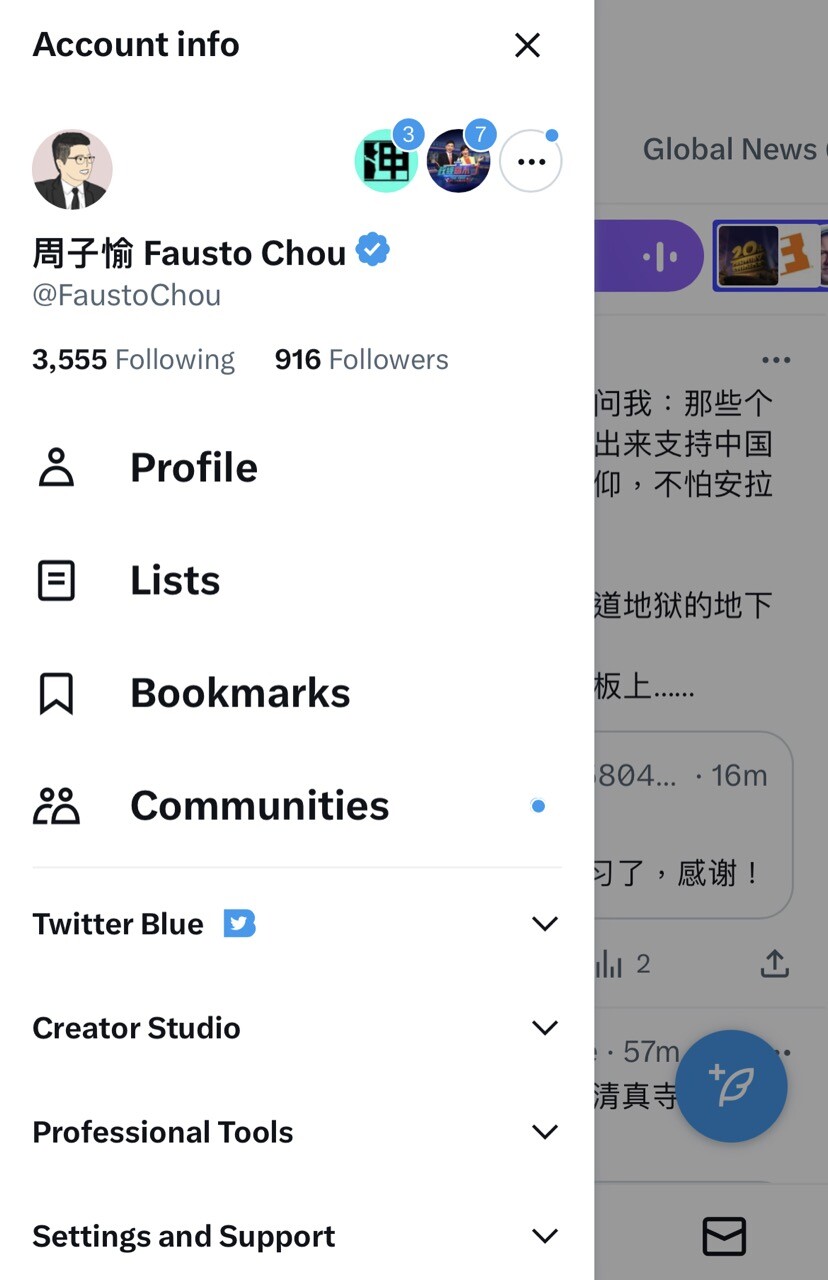828x1280 pixels.
Task: Switch to the account with 3 notifications
Action: [386, 161]
